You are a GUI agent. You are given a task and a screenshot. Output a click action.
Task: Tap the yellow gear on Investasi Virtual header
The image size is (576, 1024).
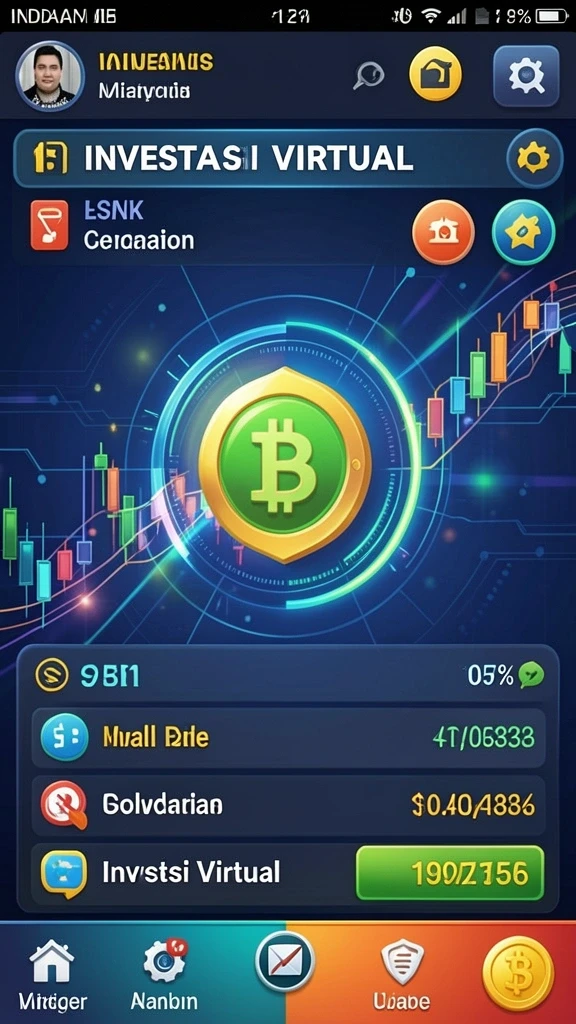(x=534, y=158)
